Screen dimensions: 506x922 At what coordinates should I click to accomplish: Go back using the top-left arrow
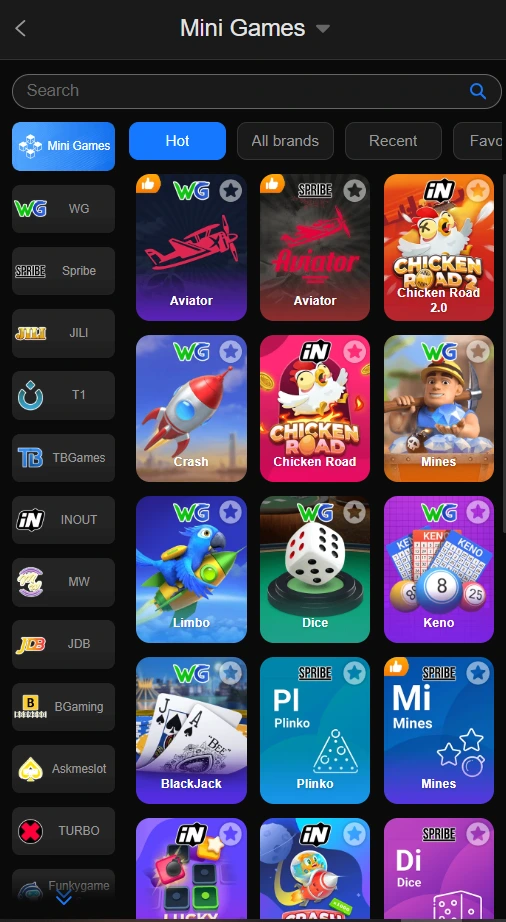tap(21, 28)
